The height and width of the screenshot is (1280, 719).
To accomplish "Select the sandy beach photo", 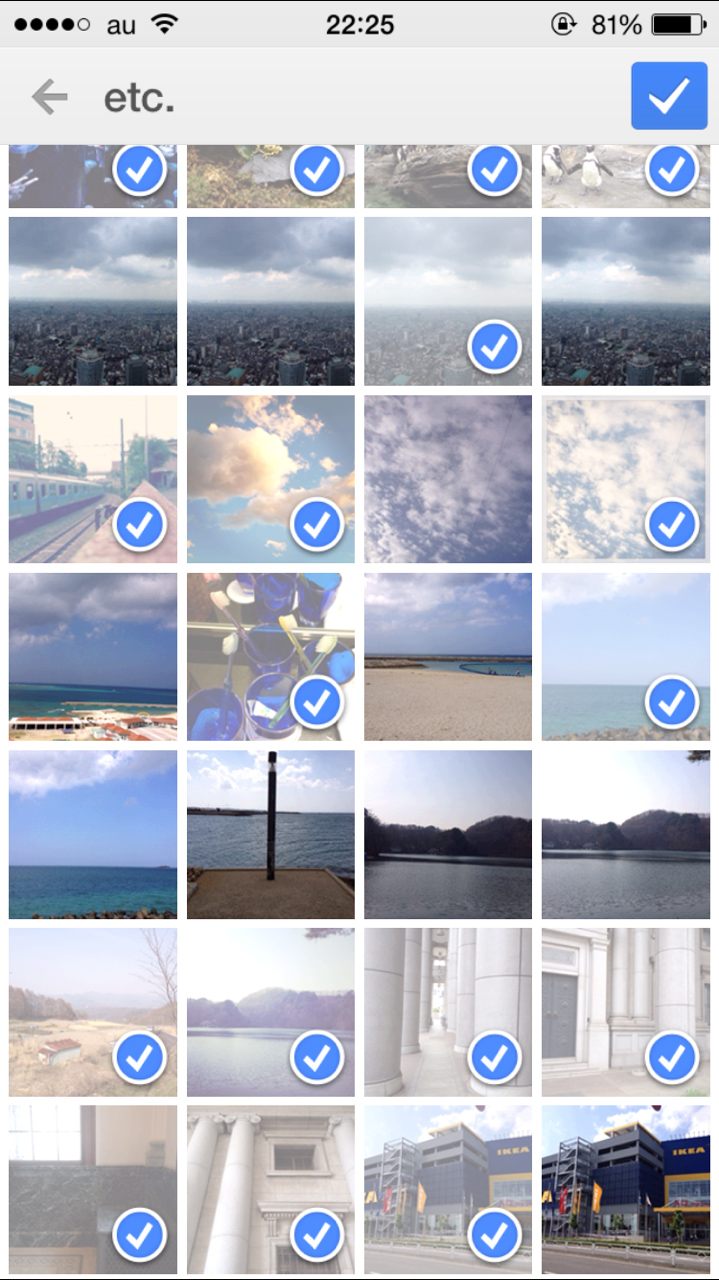I will pyautogui.click(x=448, y=656).
